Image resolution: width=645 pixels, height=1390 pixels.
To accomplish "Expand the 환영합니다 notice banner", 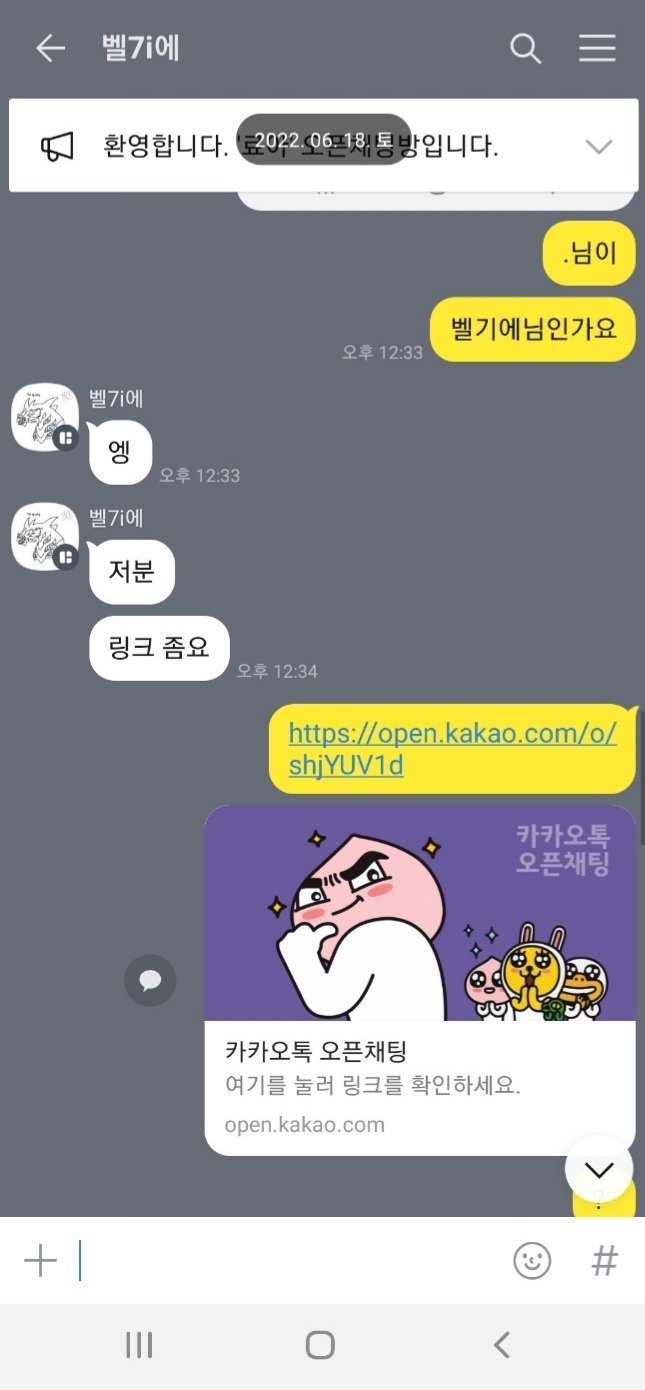I will [x=598, y=147].
